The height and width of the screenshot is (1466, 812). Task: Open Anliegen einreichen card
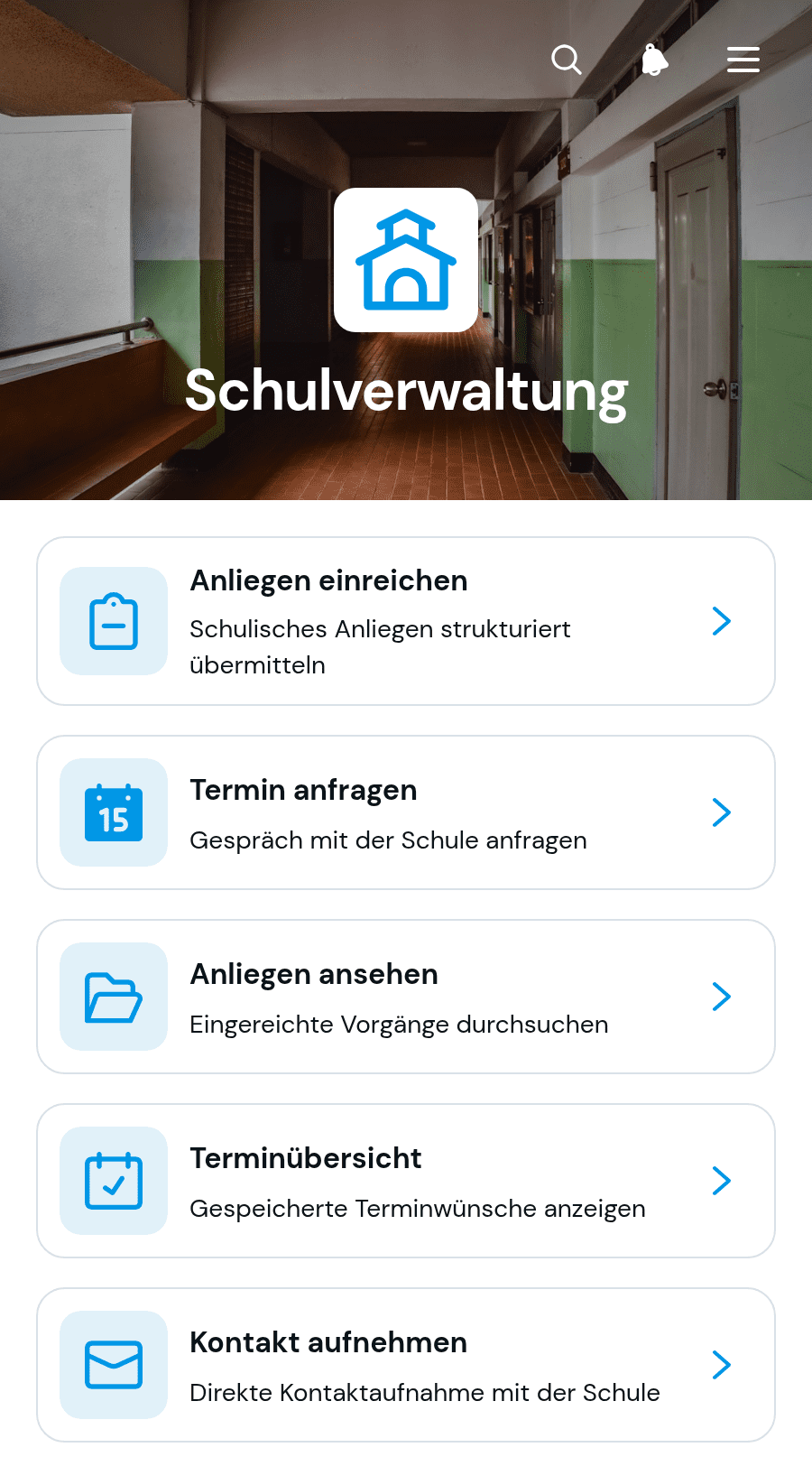pos(406,621)
